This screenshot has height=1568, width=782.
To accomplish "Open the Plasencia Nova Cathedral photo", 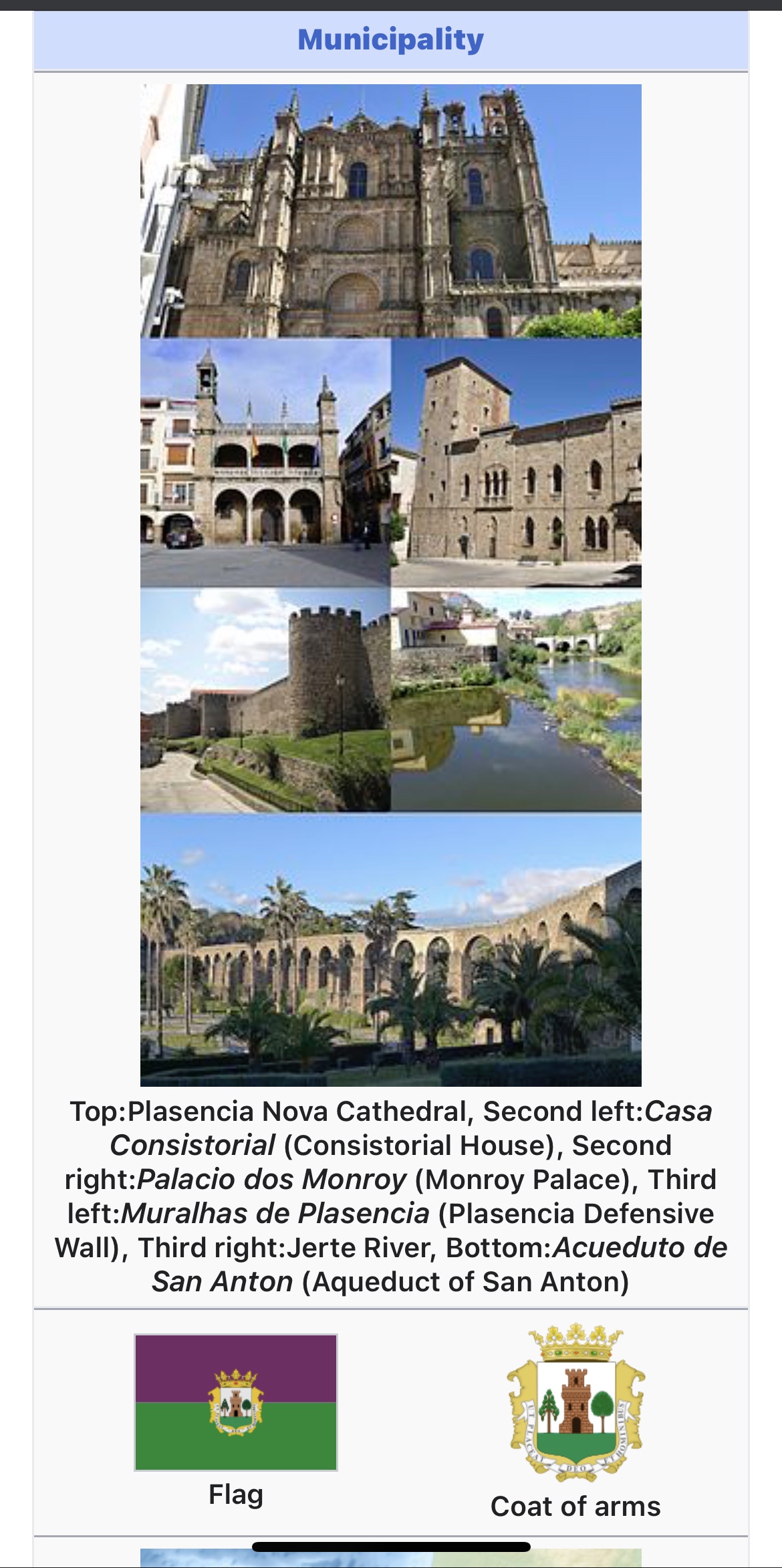I will (x=390, y=211).
